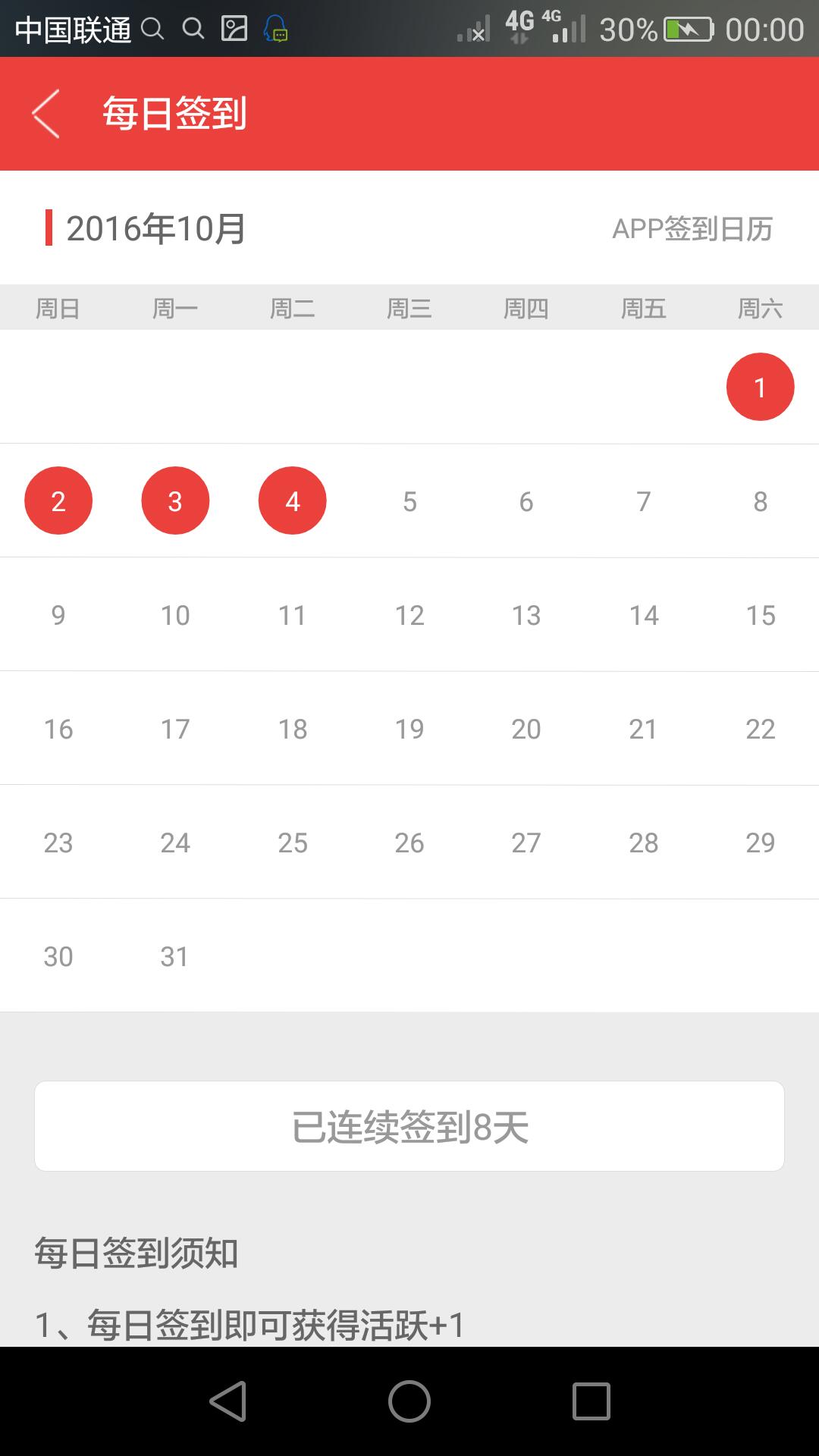The width and height of the screenshot is (819, 1456).
Task: Go back from the 每日签到 page
Action: [45, 114]
